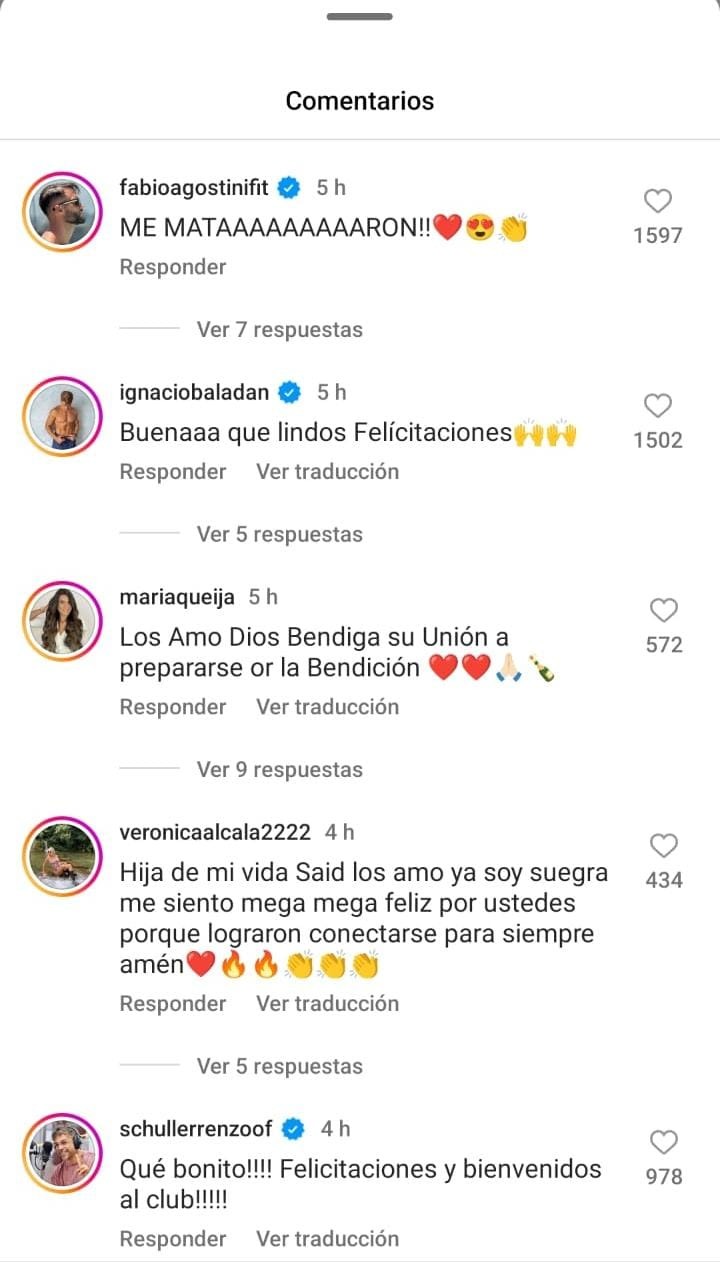The height and width of the screenshot is (1262, 720).
Task: Reply to fabioagostinifit via 'Responder'
Action: (172, 266)
